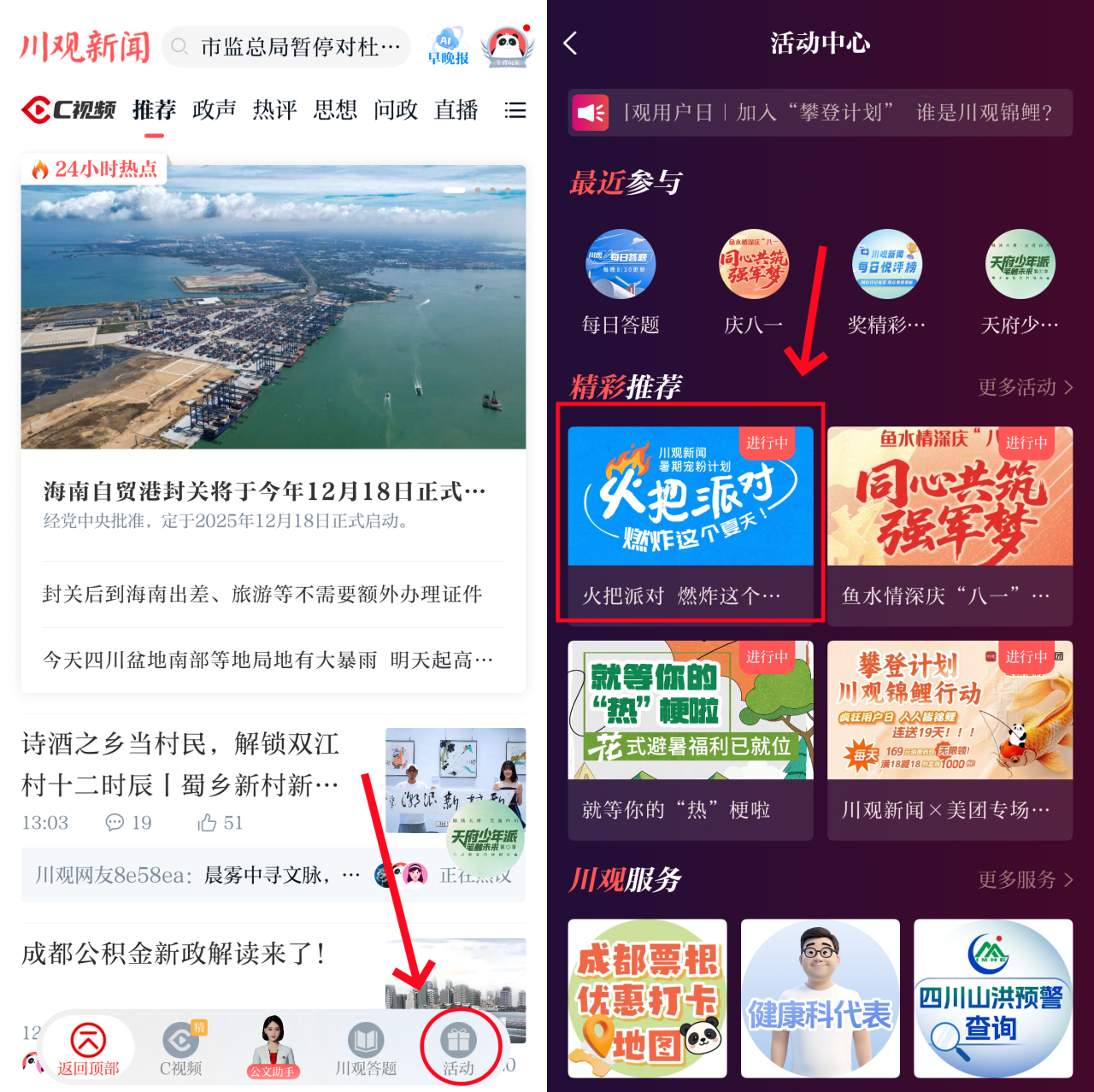This screenshot has height=1092, width=1094.
Task: Switch to the 直播 tab
Action: click(x=456, y=110)
